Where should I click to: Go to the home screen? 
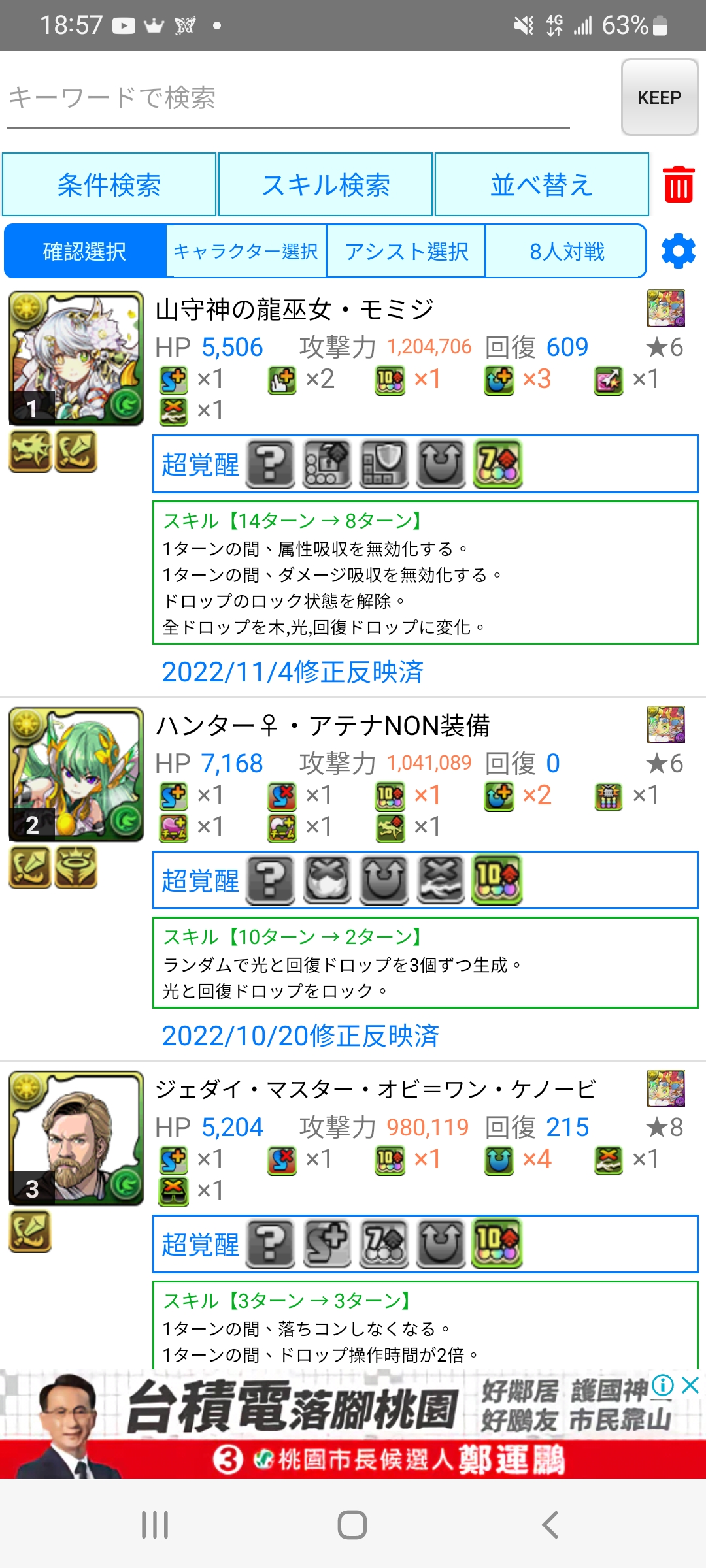(352, 1525)
